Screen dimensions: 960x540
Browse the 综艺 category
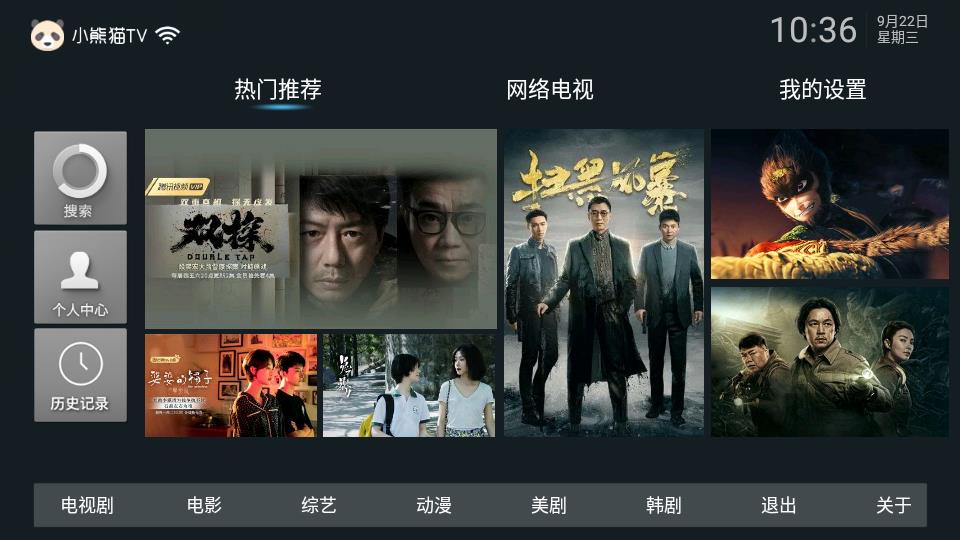tap(319, 505)
